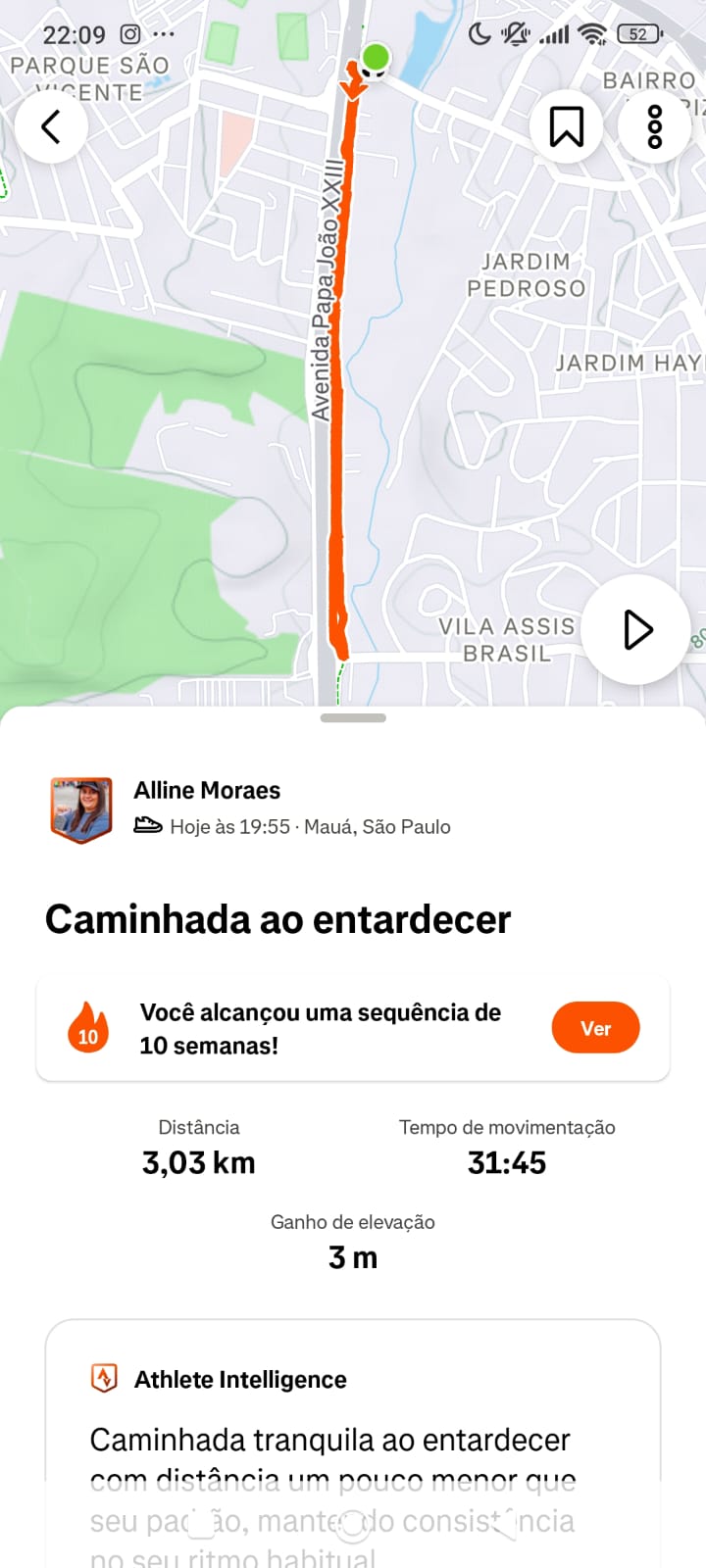
Task: Open the Athlete Intelligence card
Action: tap(353, 1441)
